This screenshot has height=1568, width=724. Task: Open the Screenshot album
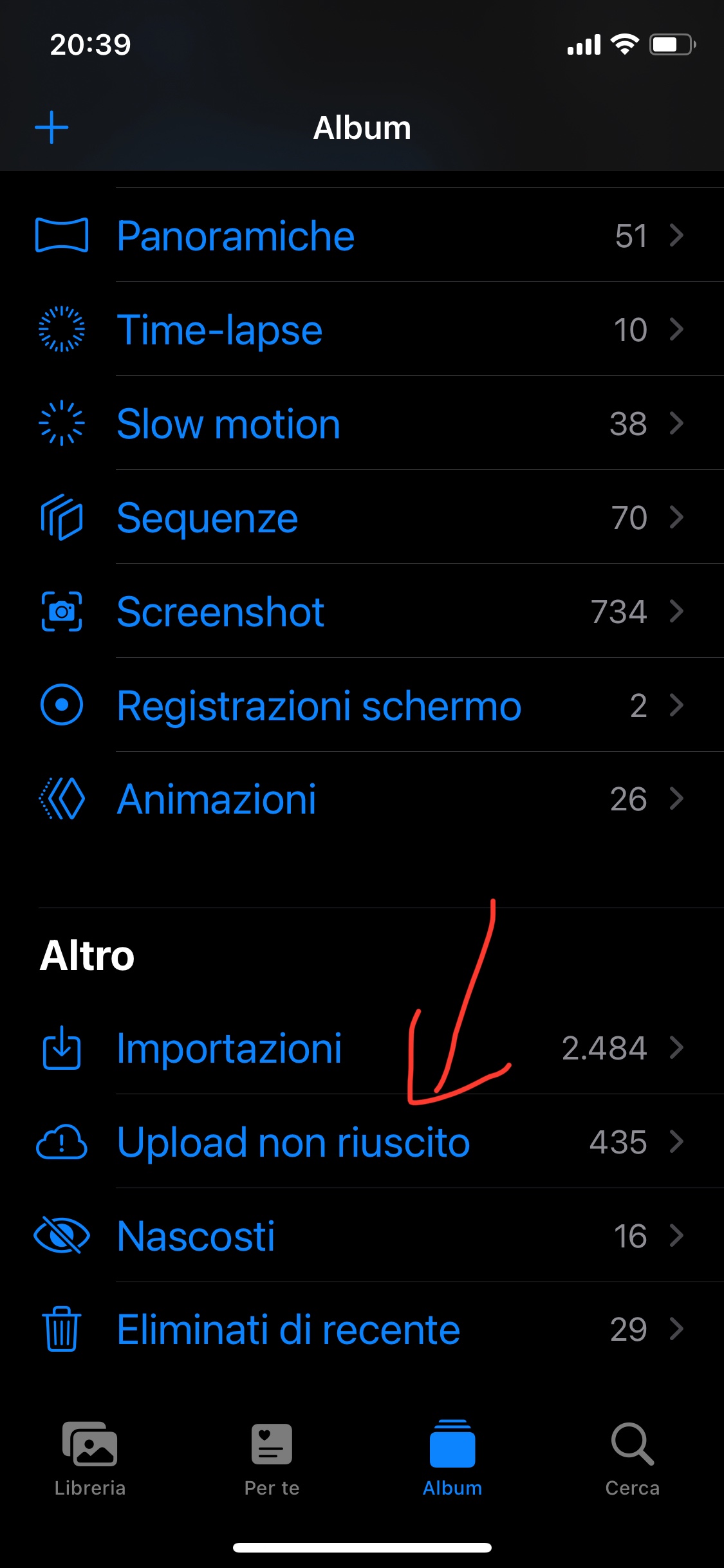pyautogui.click(x=362, y=611)
